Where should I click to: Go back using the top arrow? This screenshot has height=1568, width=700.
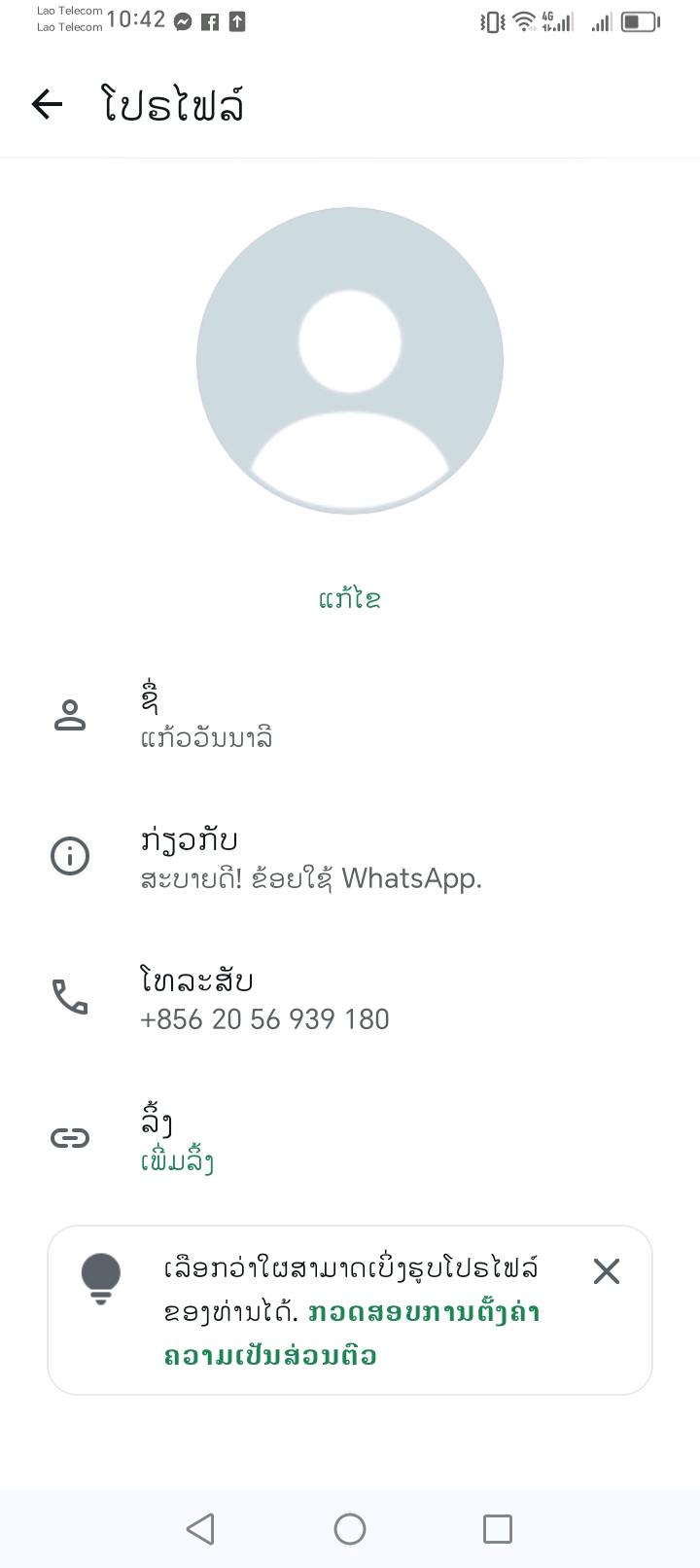47,104
